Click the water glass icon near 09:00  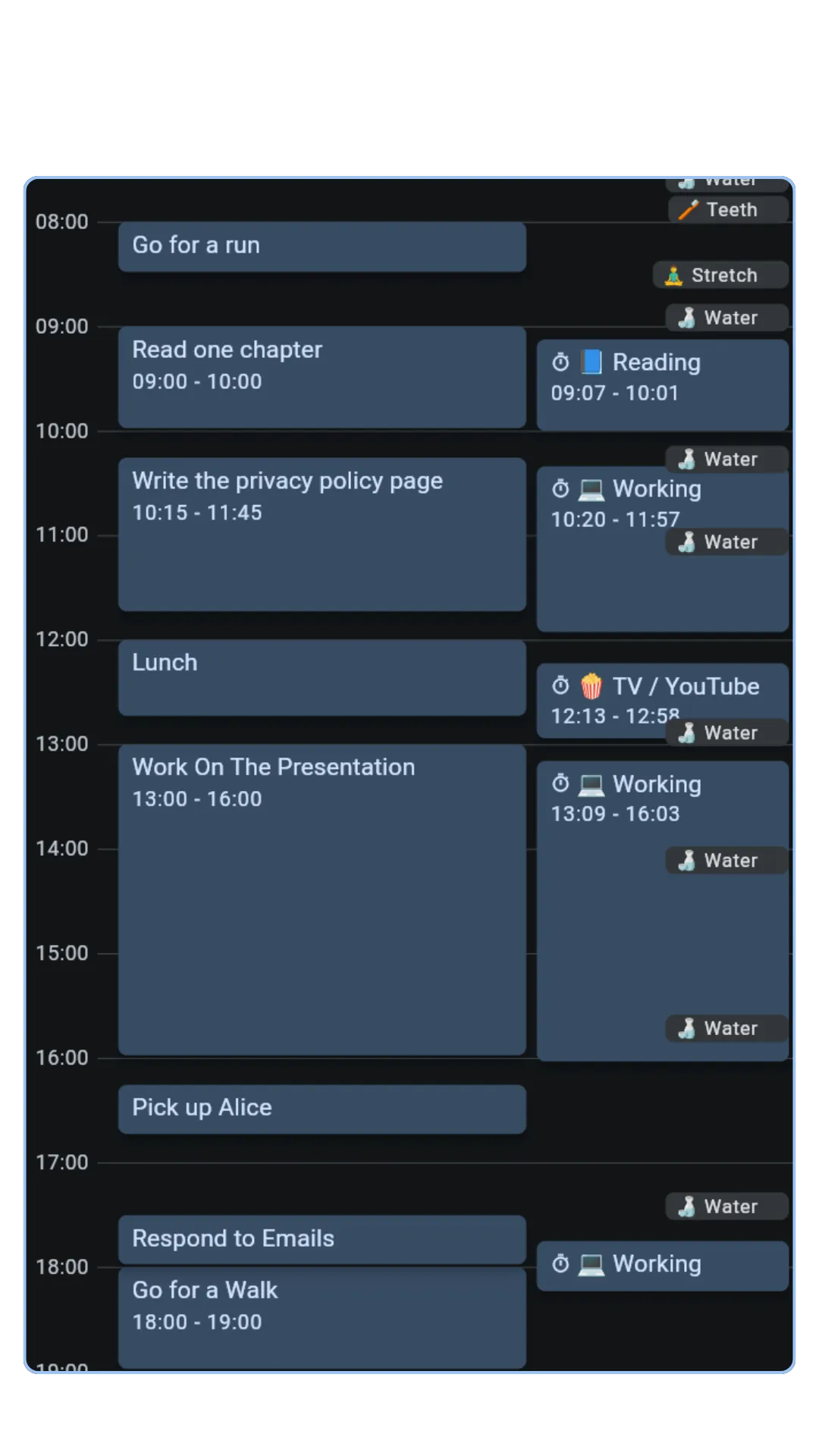click(x=689, y=318)
